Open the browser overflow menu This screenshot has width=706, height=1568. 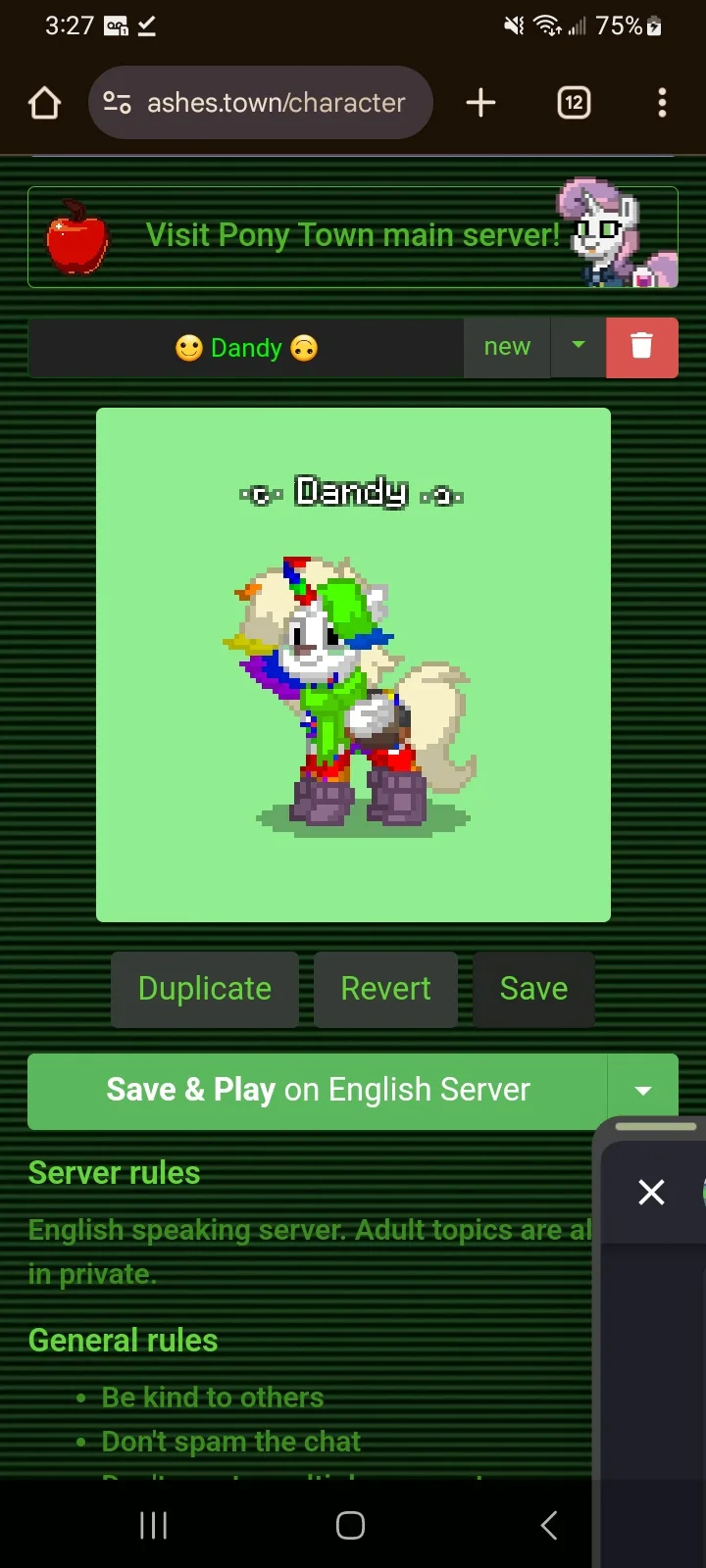662,103
